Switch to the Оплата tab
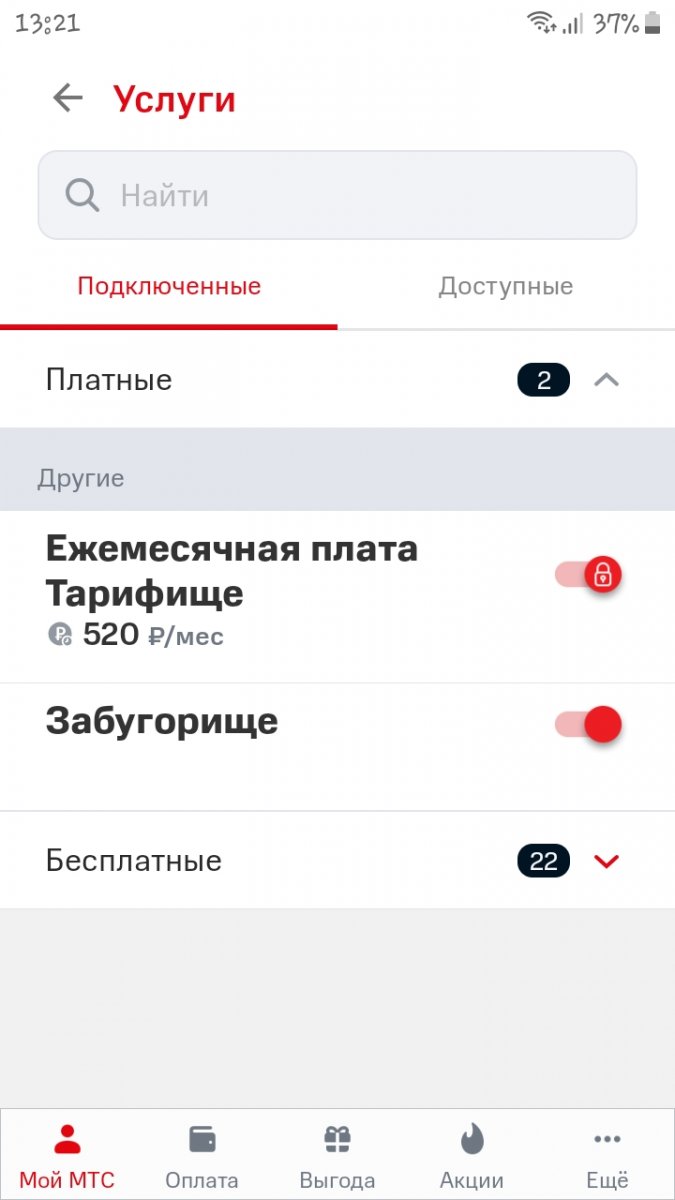Screen dimensions: 675x1200 tap(202, 1155)
